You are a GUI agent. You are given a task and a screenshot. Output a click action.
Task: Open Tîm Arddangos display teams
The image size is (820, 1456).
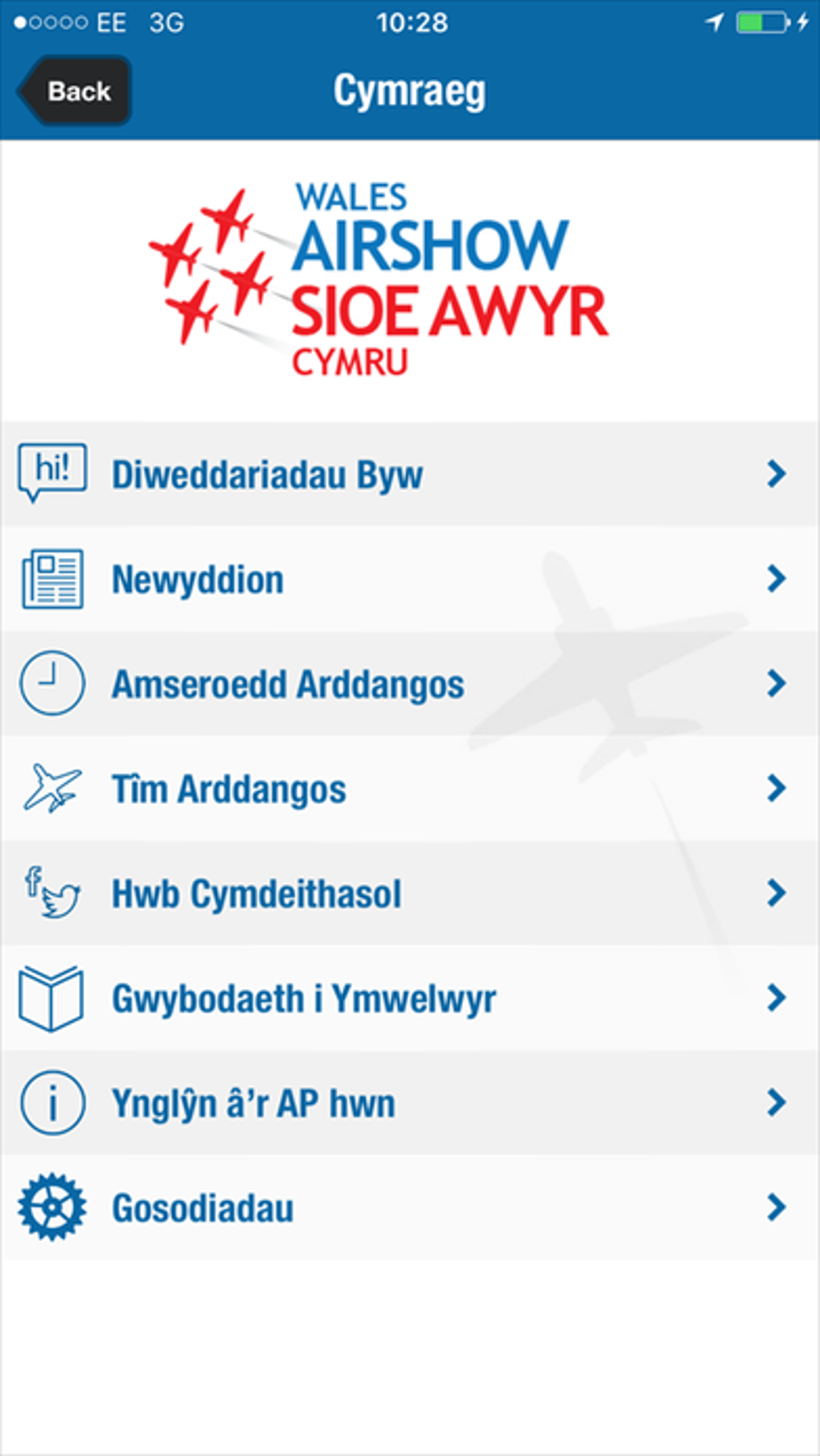410,789
